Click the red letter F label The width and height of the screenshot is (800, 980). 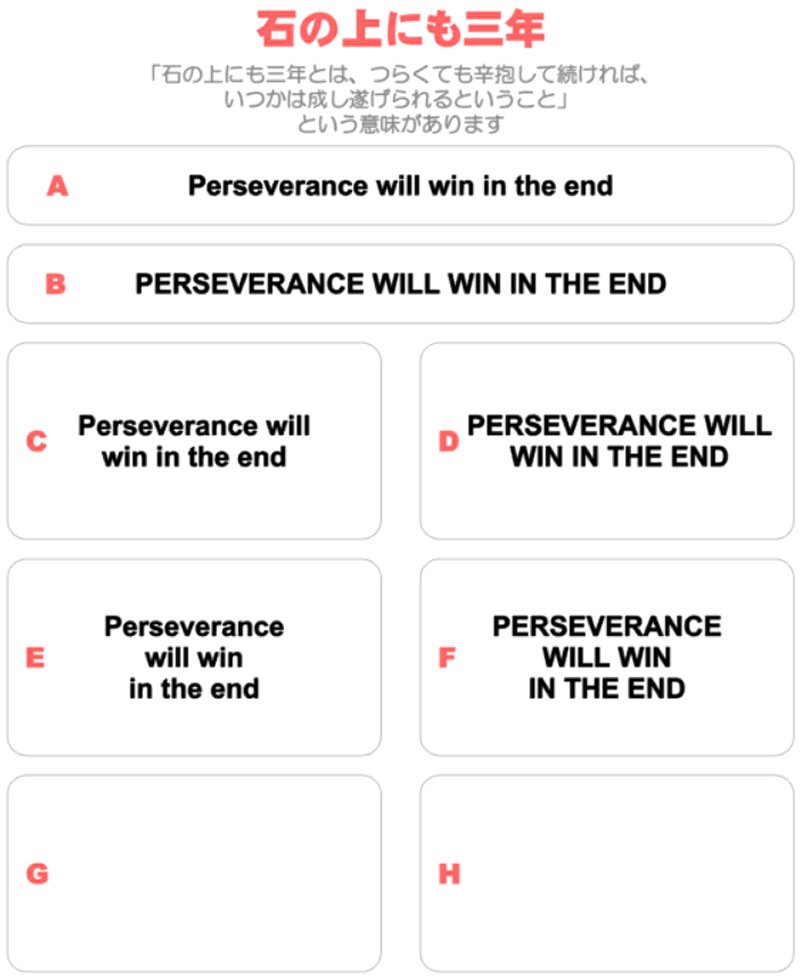click(x=449, y=657)
